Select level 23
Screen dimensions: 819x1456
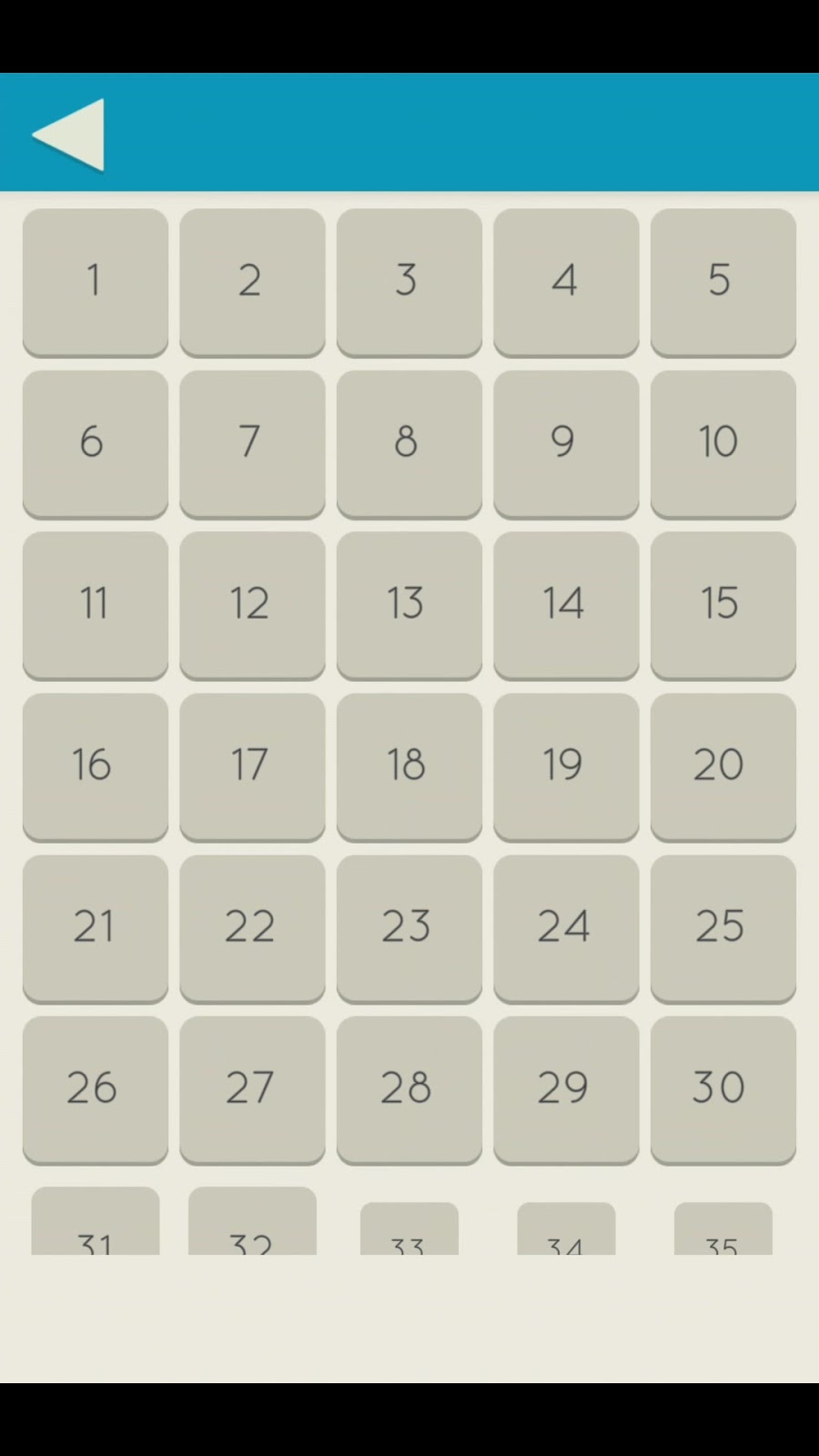tap(409, 928)
